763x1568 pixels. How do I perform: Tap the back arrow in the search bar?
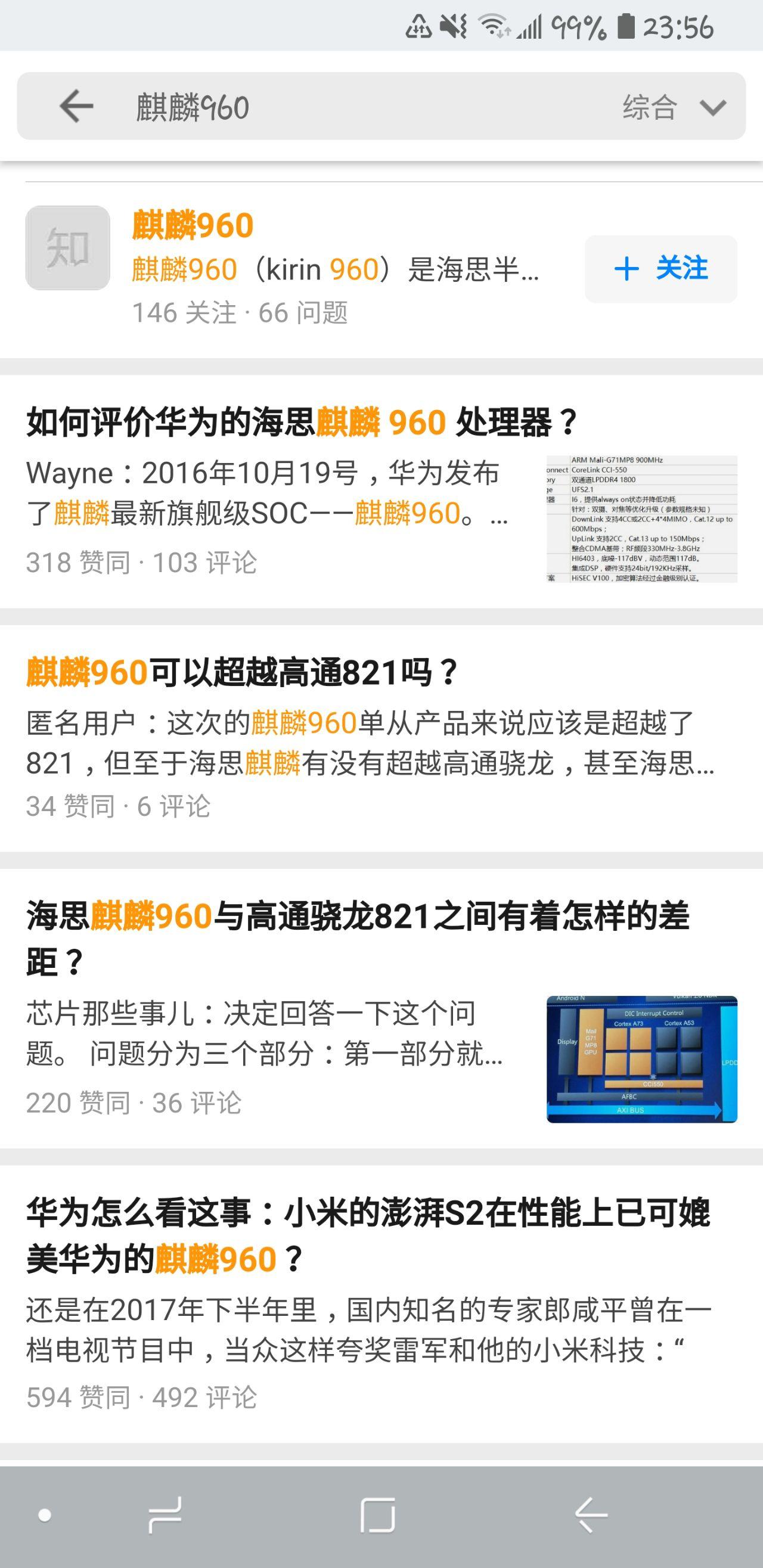pyautogui.click(x=75, y=106)
